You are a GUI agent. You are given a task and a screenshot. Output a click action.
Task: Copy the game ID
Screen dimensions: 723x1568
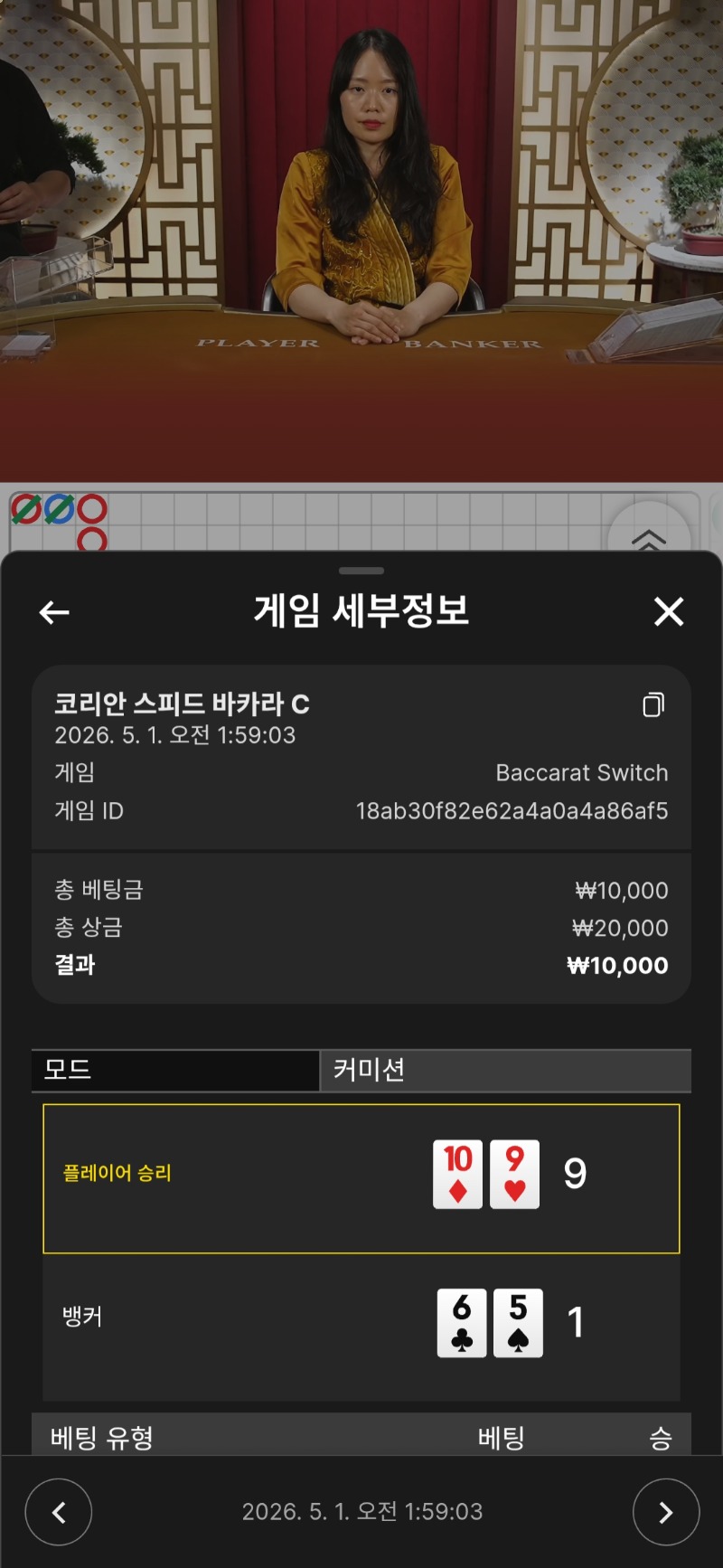point(653,704)
